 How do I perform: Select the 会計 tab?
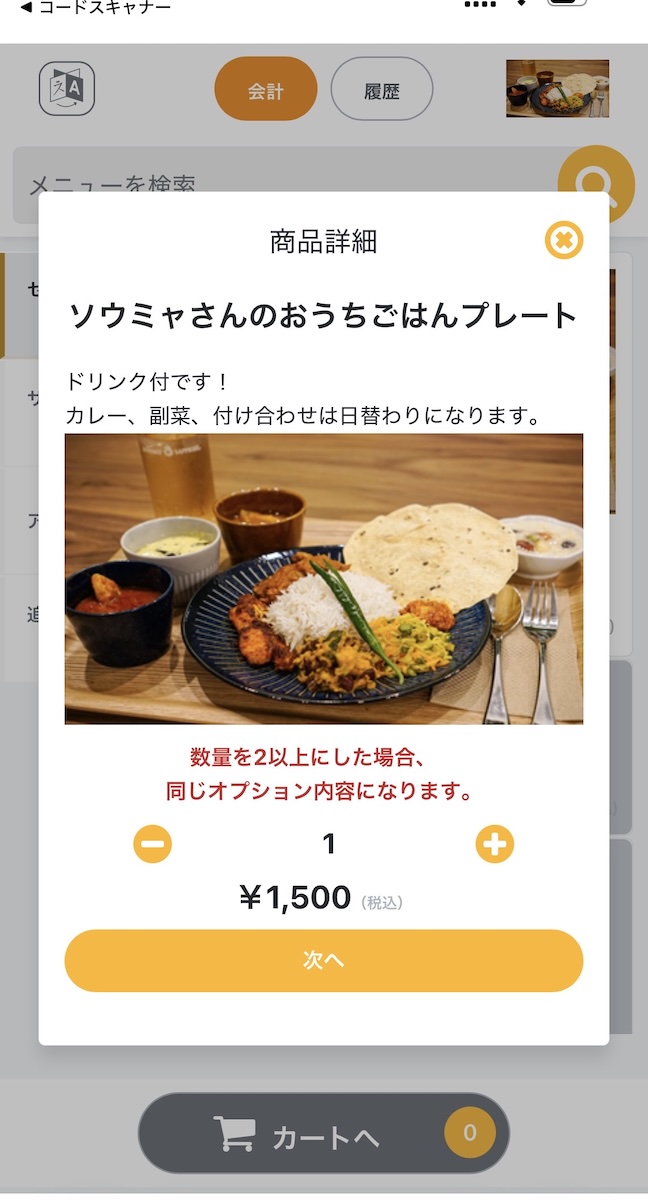click(265, 90)
